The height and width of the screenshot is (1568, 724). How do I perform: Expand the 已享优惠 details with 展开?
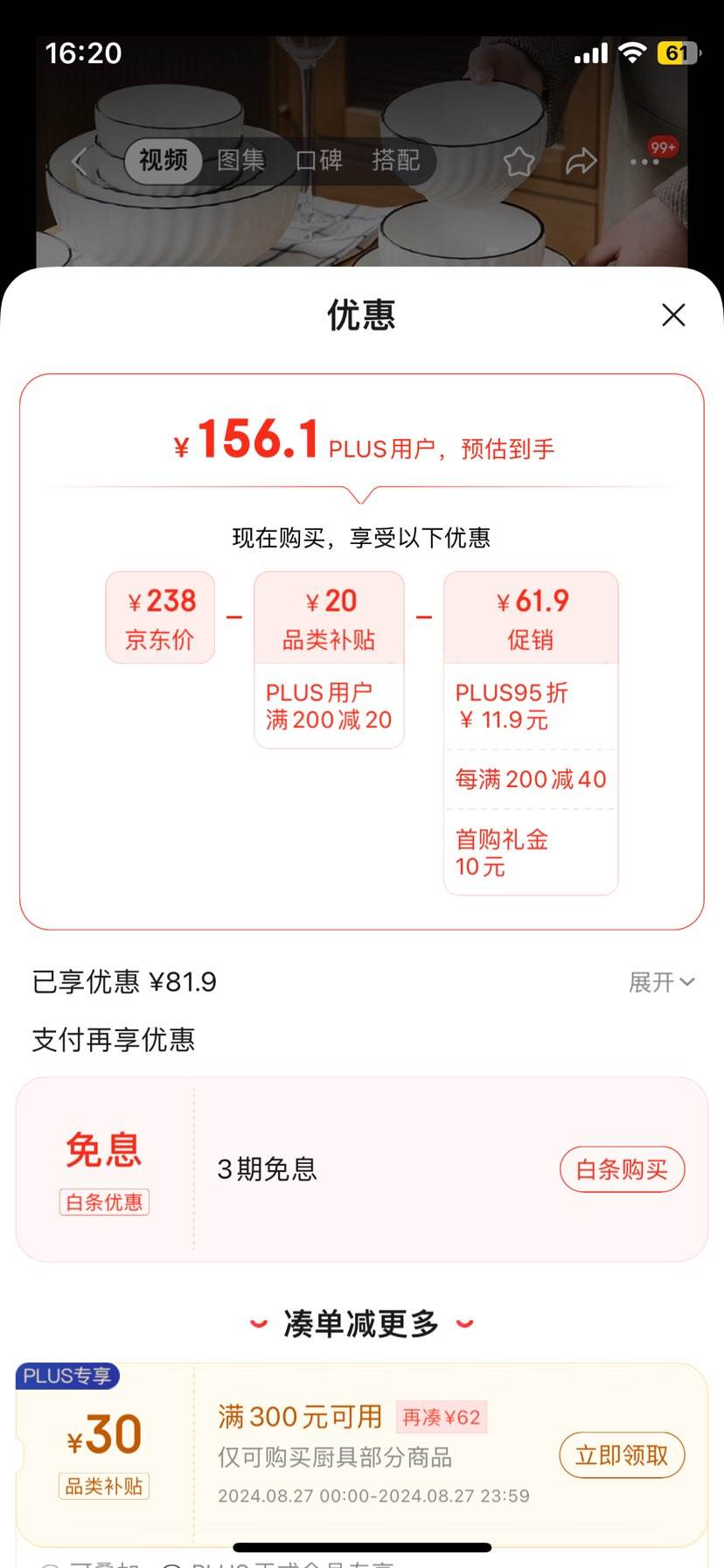pos(661,982)
